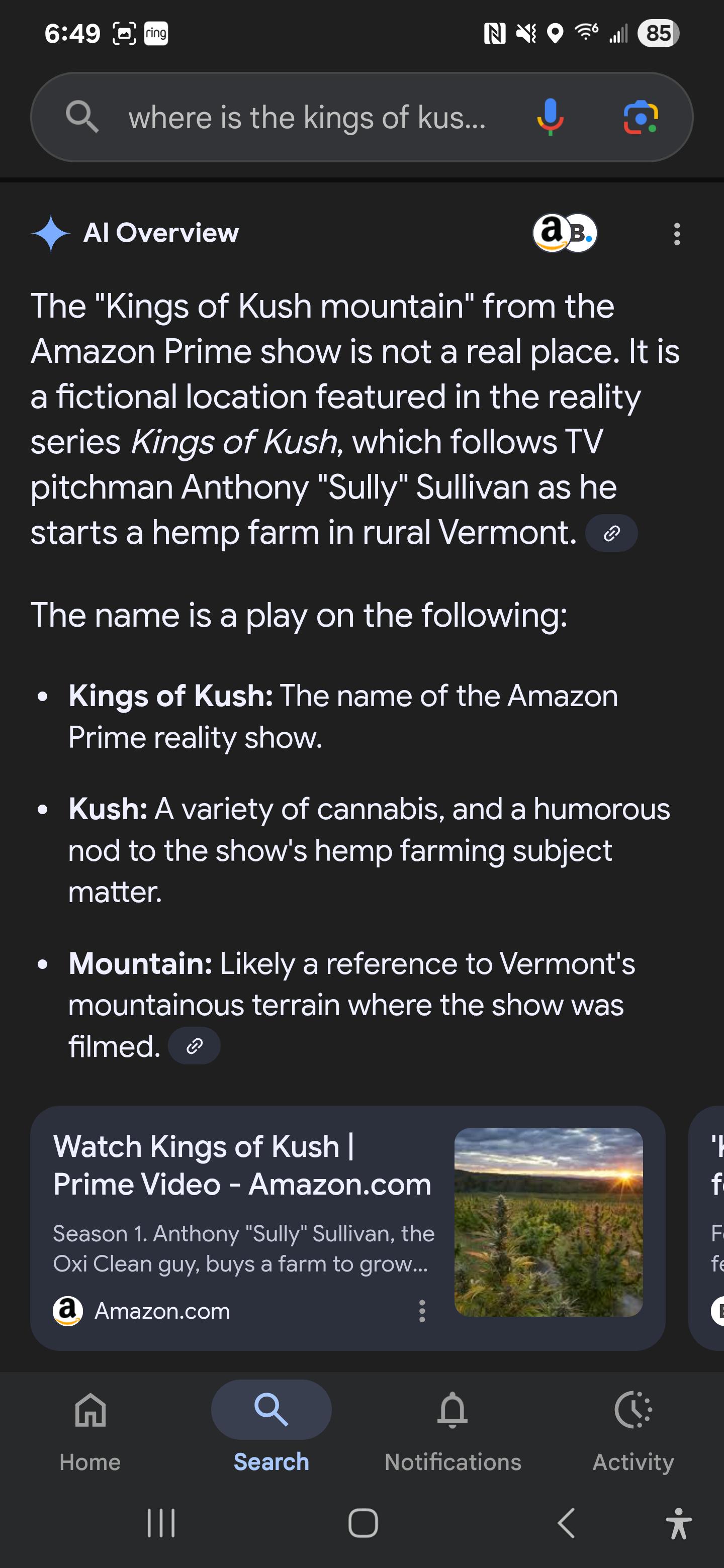Start a voice search with the microphone
This screenshot has width=724, height=1568.
click(550, 117)
